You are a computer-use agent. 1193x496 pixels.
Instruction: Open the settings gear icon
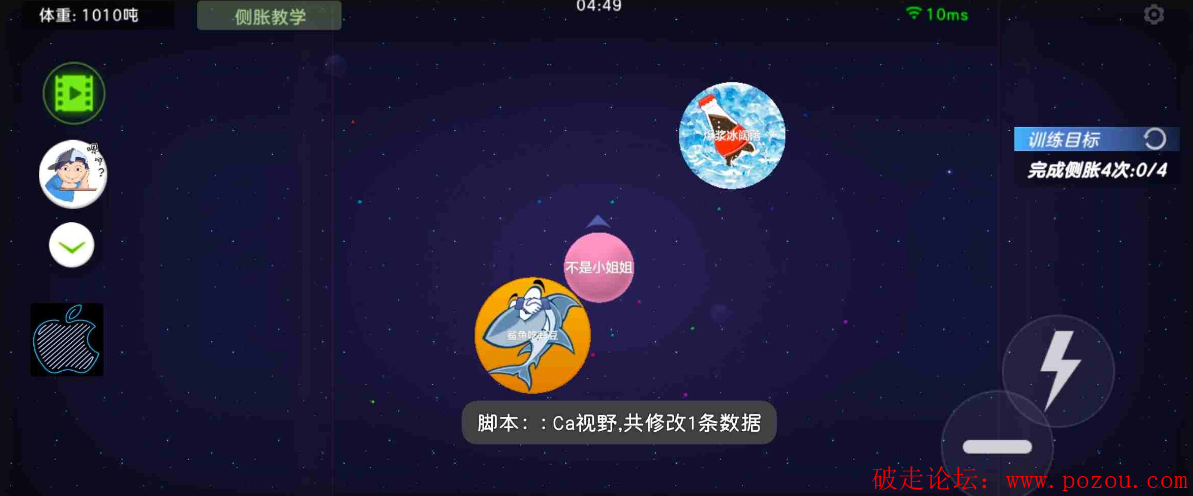coord(1153,15)
